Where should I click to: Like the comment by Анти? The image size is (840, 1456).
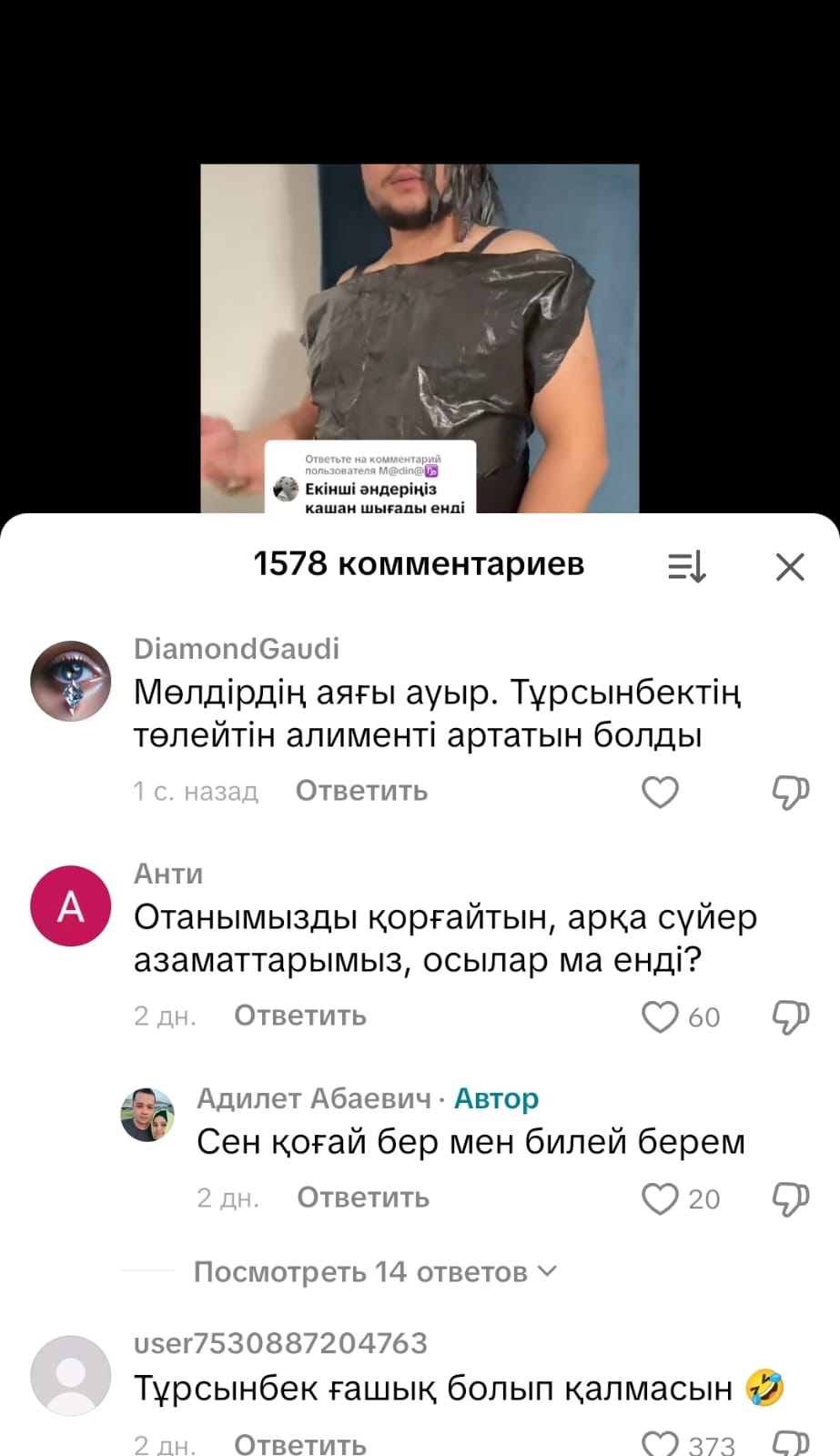(x=660, y=1016)
